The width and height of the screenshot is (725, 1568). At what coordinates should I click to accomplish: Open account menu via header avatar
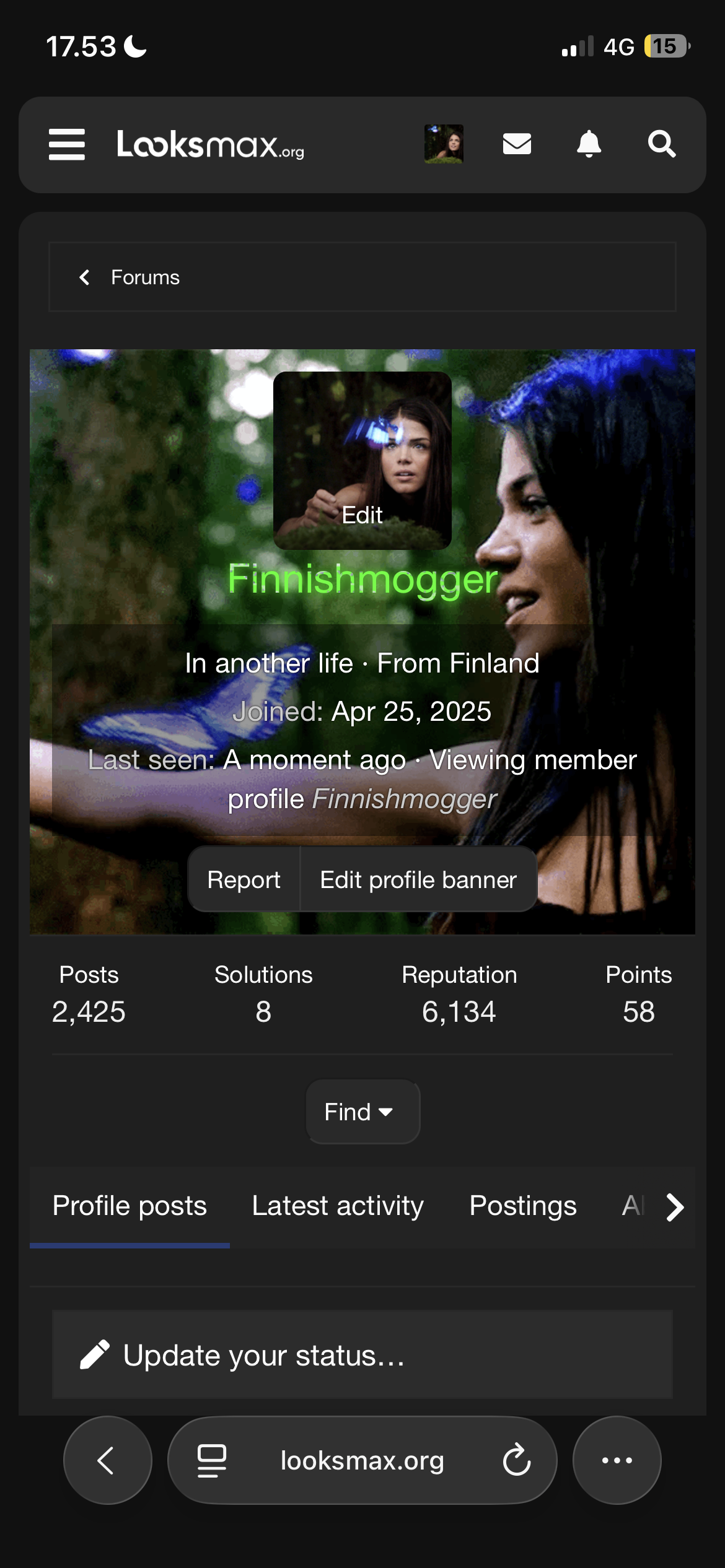coord(444,144)
